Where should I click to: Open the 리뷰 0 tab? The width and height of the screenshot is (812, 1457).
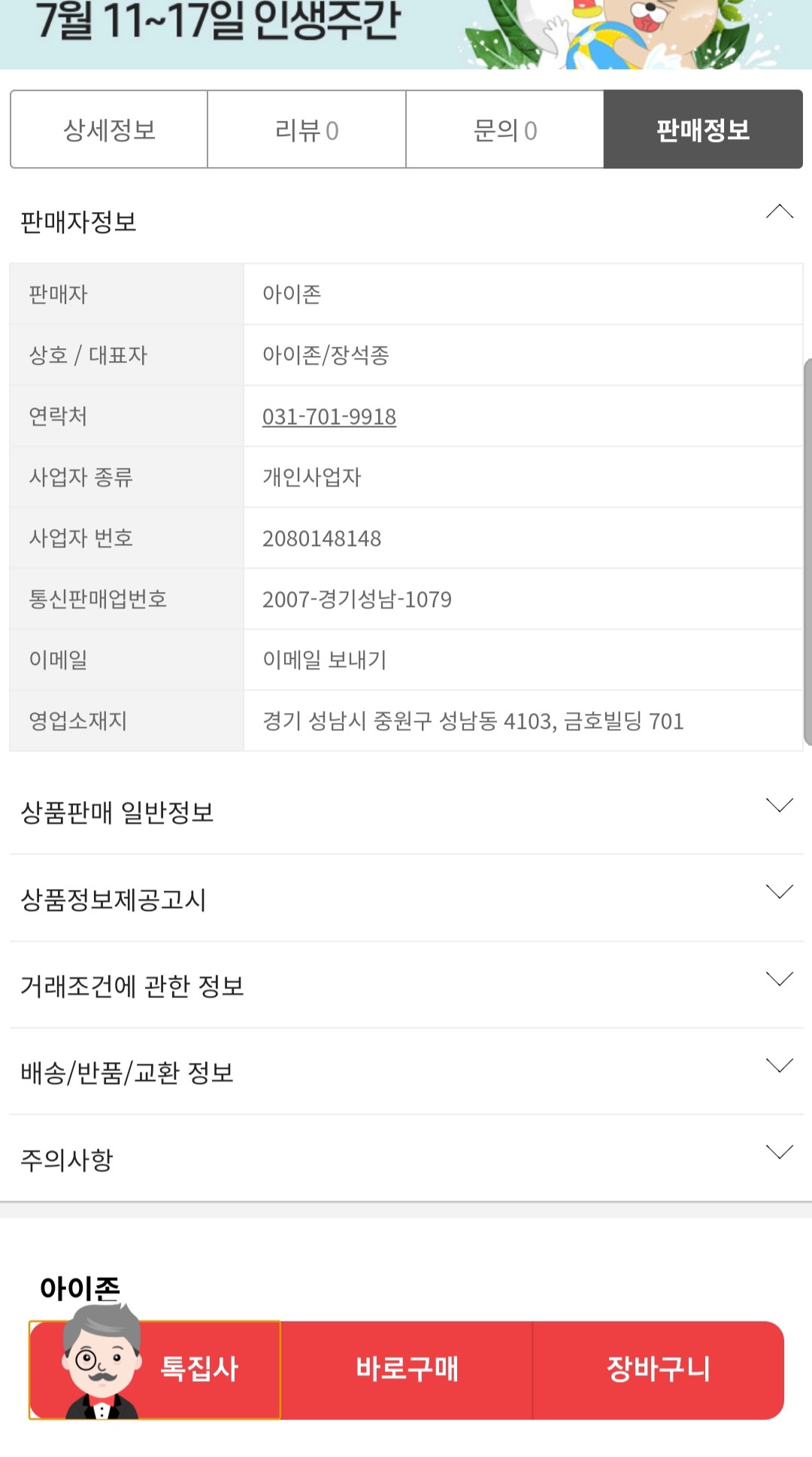(x=307, y=129)
